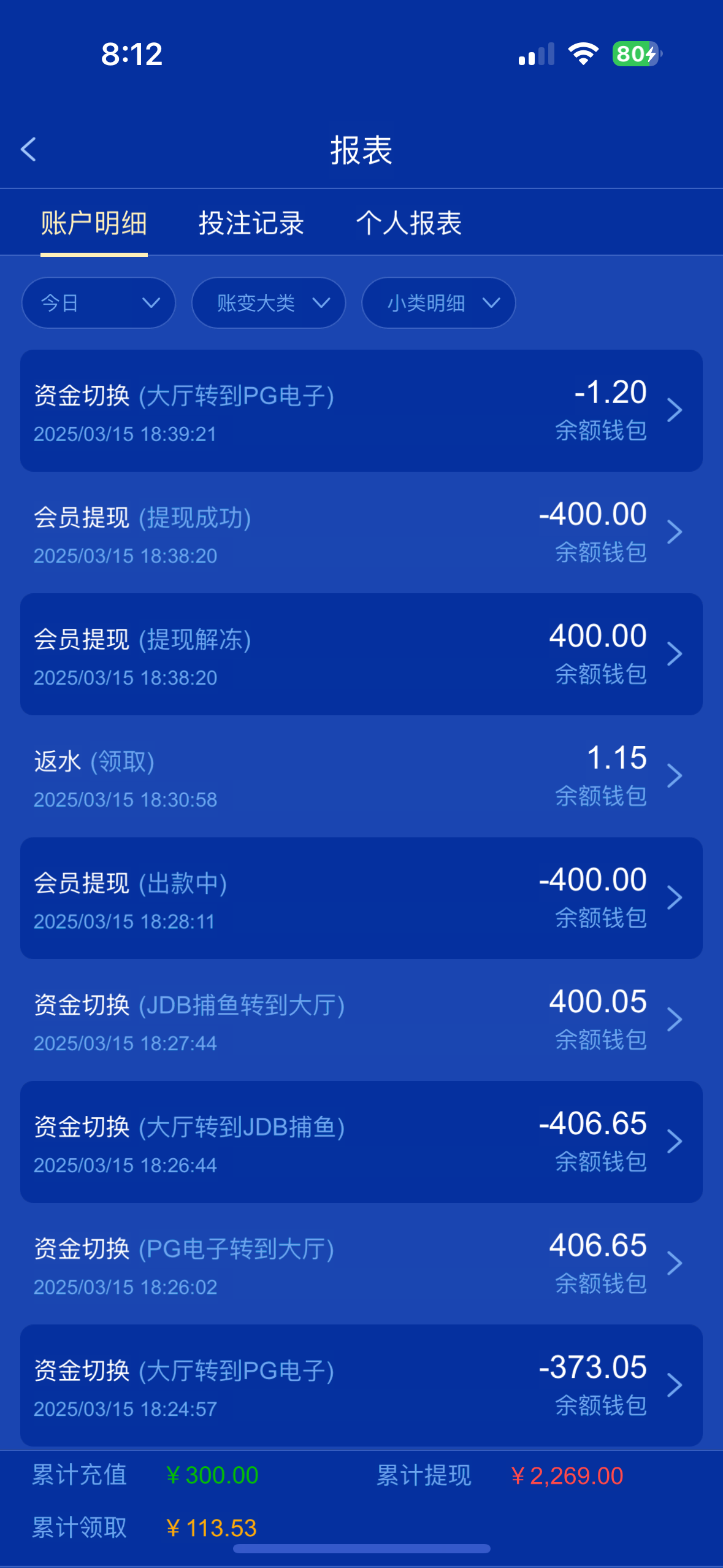Image resolution: width=723 pixels, height=1568 pixels.
Task: Go back using the back arrow
Action: (x=29, y=150)
